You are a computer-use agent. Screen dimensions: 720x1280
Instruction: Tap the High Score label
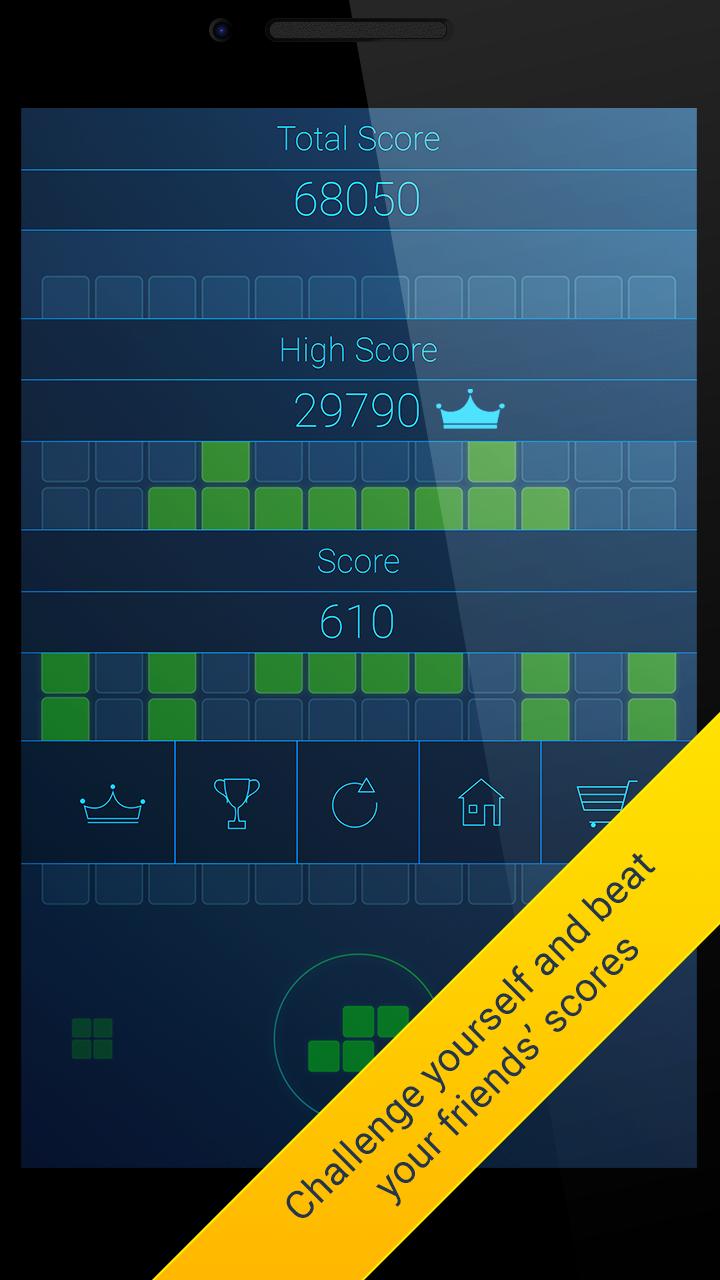[x=358, y=350]
